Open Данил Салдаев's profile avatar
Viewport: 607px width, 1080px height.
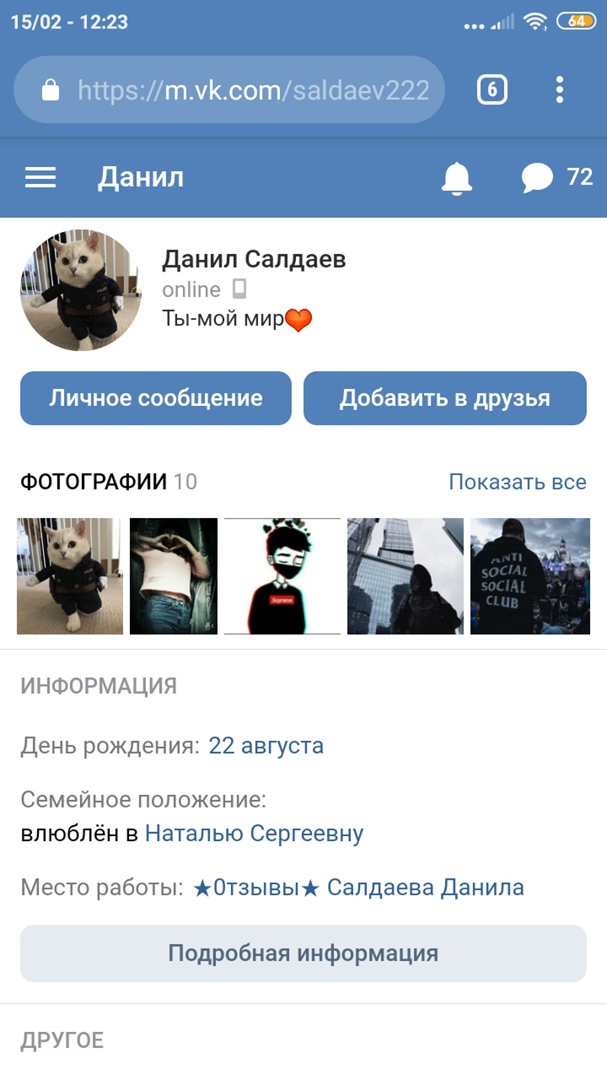81,291
